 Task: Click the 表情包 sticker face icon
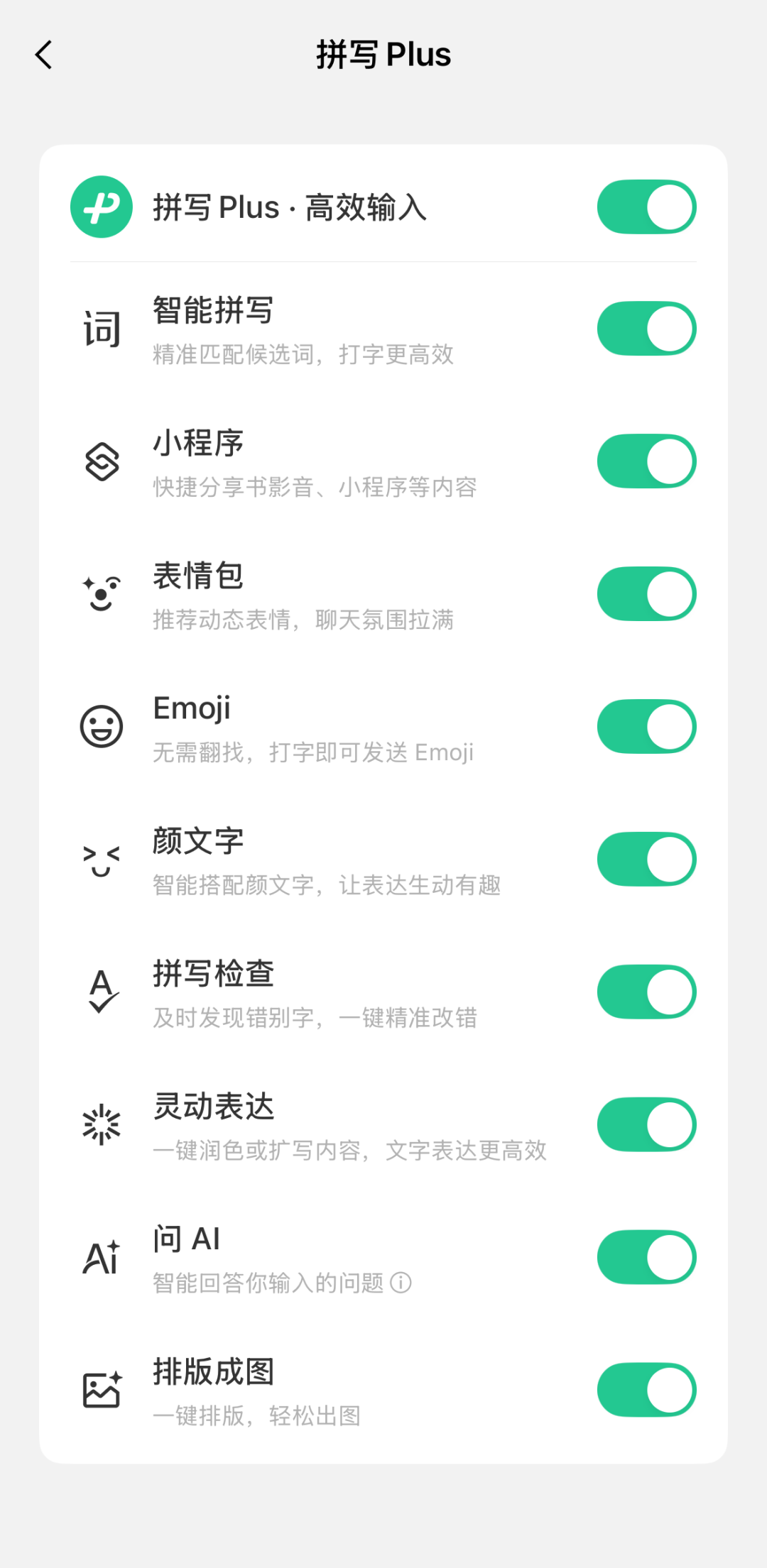(100, 593)
